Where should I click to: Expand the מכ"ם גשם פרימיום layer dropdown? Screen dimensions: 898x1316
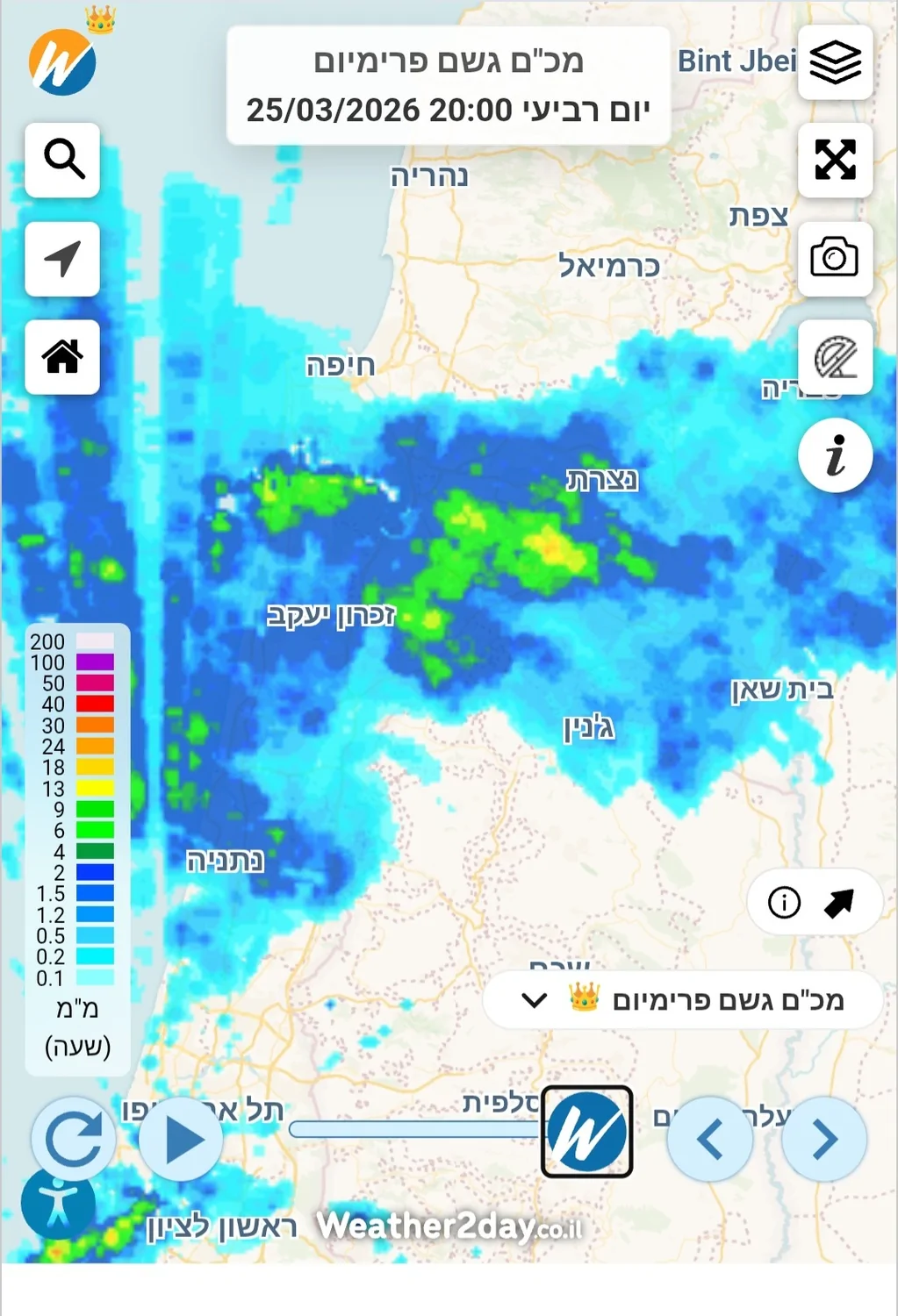tap(683, 1000)
